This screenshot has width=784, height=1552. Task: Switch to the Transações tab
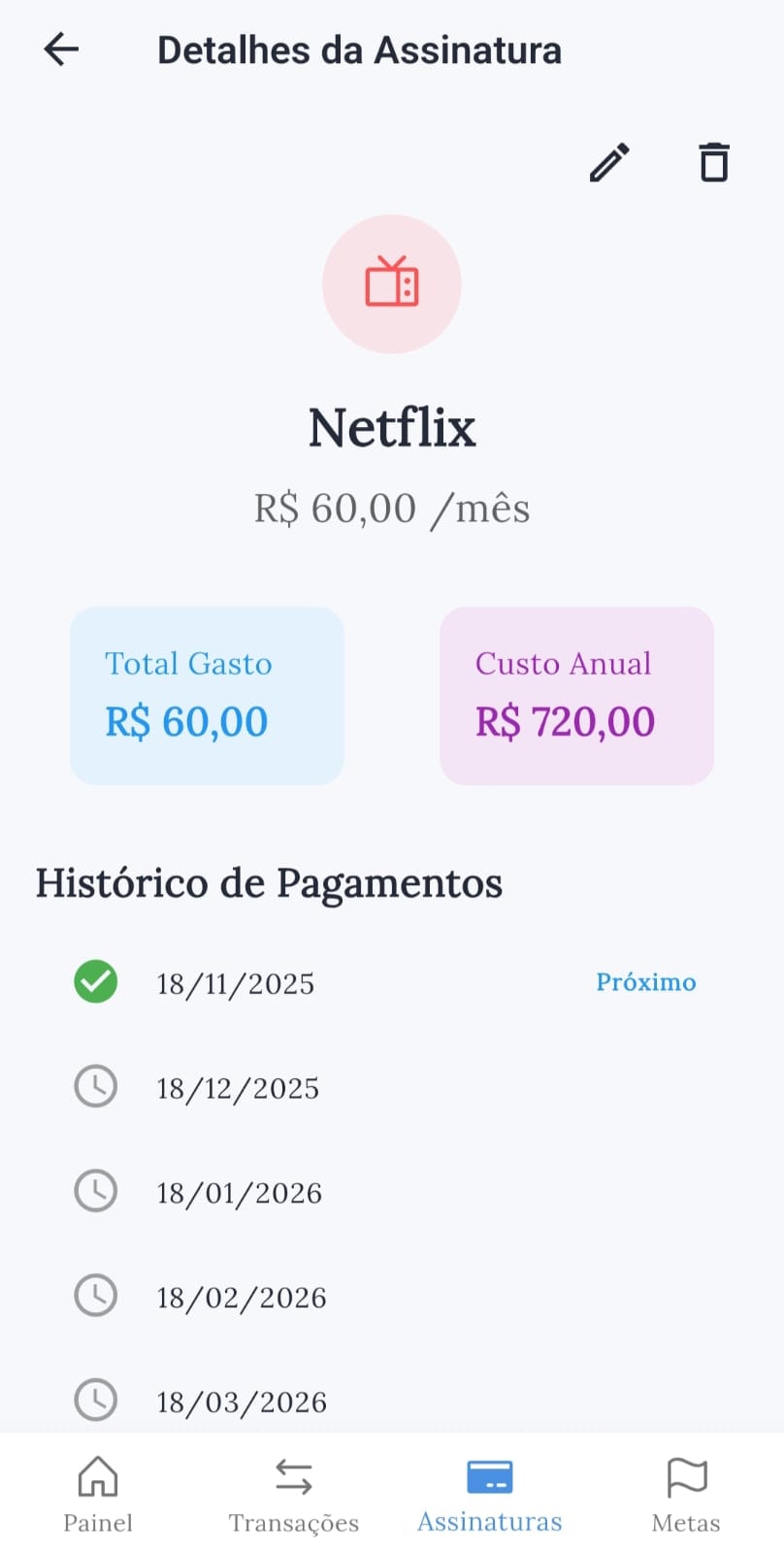[x=293, y=1494]
